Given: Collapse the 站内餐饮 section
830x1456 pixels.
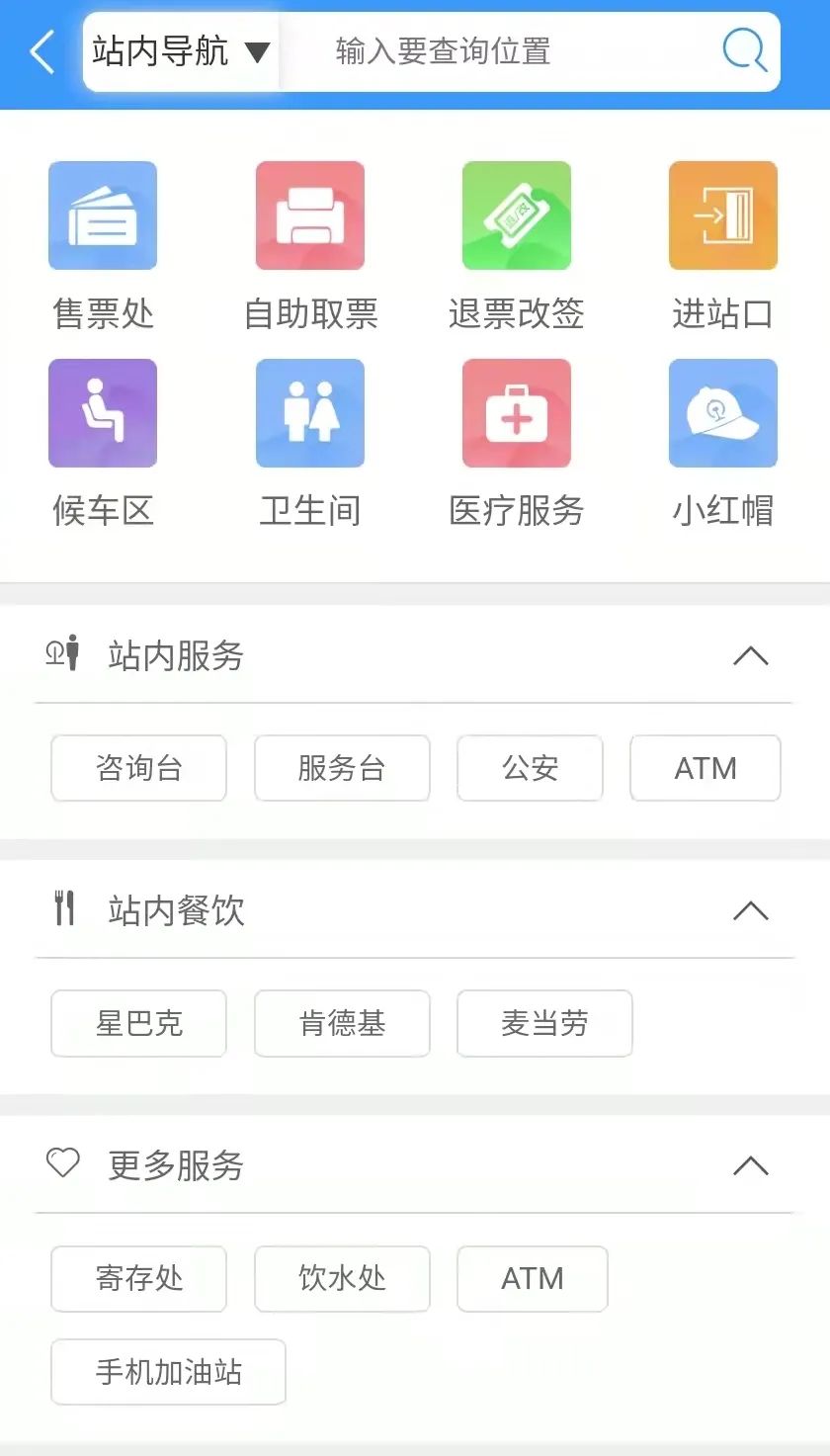Looking at the screenshot, I should coord(751,910).
